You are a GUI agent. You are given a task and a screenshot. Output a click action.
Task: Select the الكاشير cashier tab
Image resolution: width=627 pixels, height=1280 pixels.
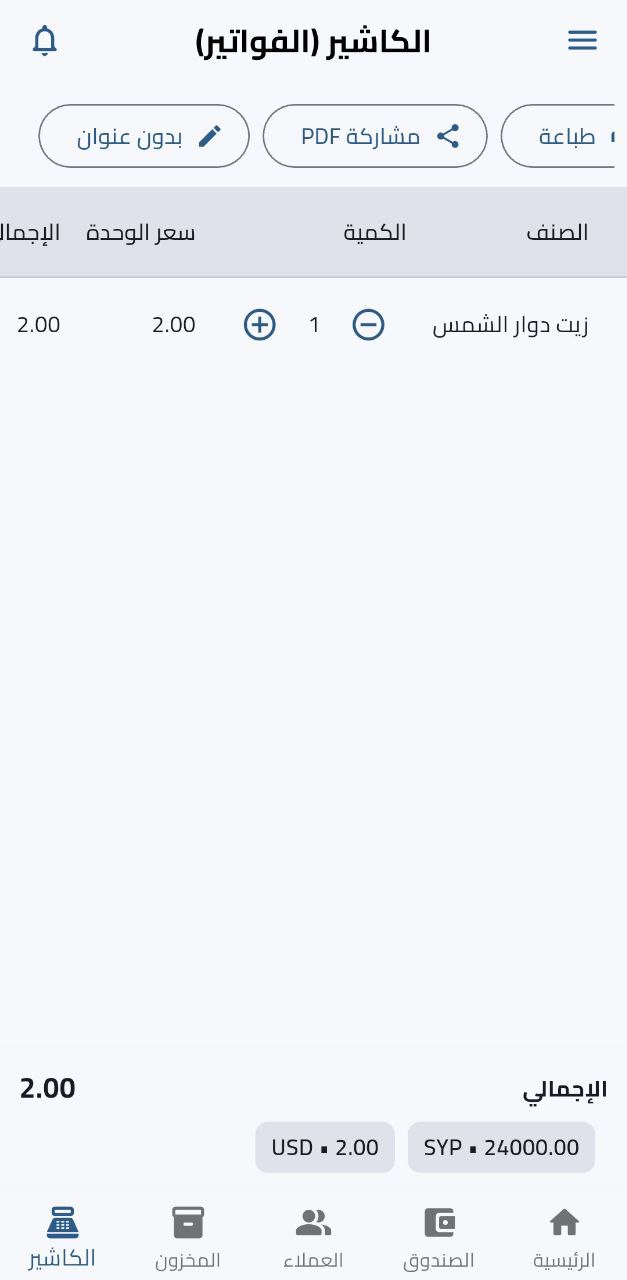(62, 1236)
